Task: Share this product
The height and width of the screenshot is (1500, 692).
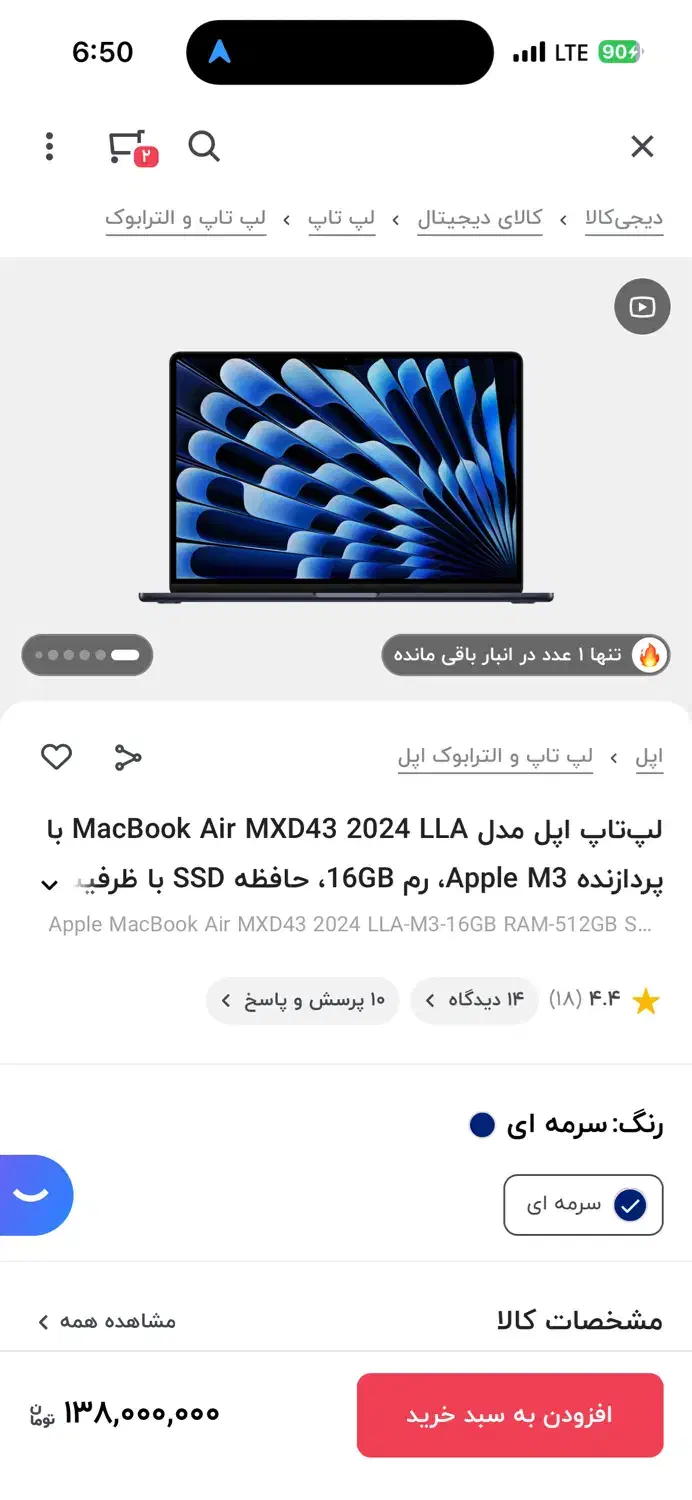Action: tap(128, 757)
